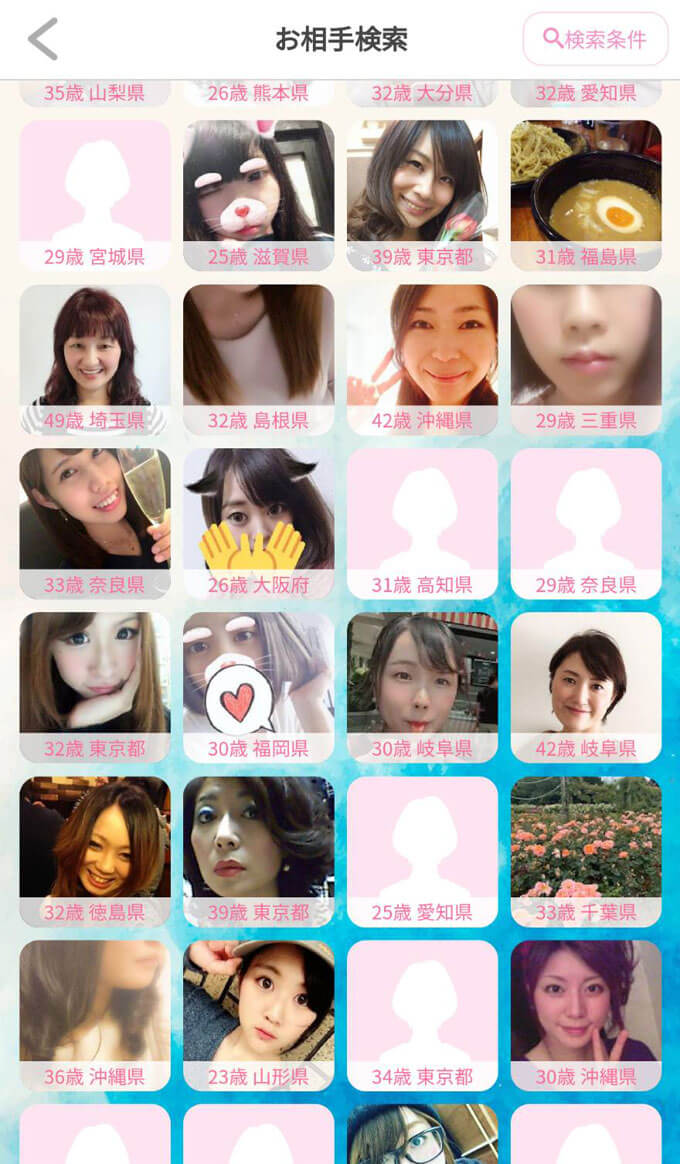
Task: Go back using the top-left arrow
Action: point(43,40)
